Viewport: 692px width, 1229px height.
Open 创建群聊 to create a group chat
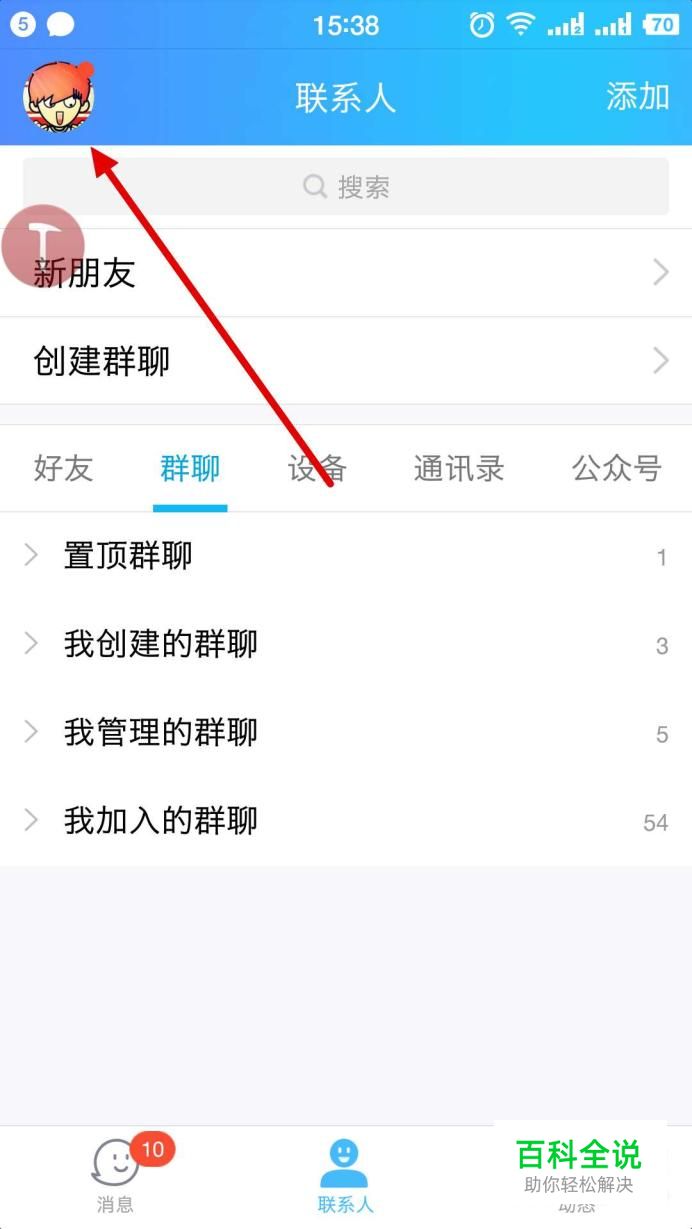(x=346, y=361)
